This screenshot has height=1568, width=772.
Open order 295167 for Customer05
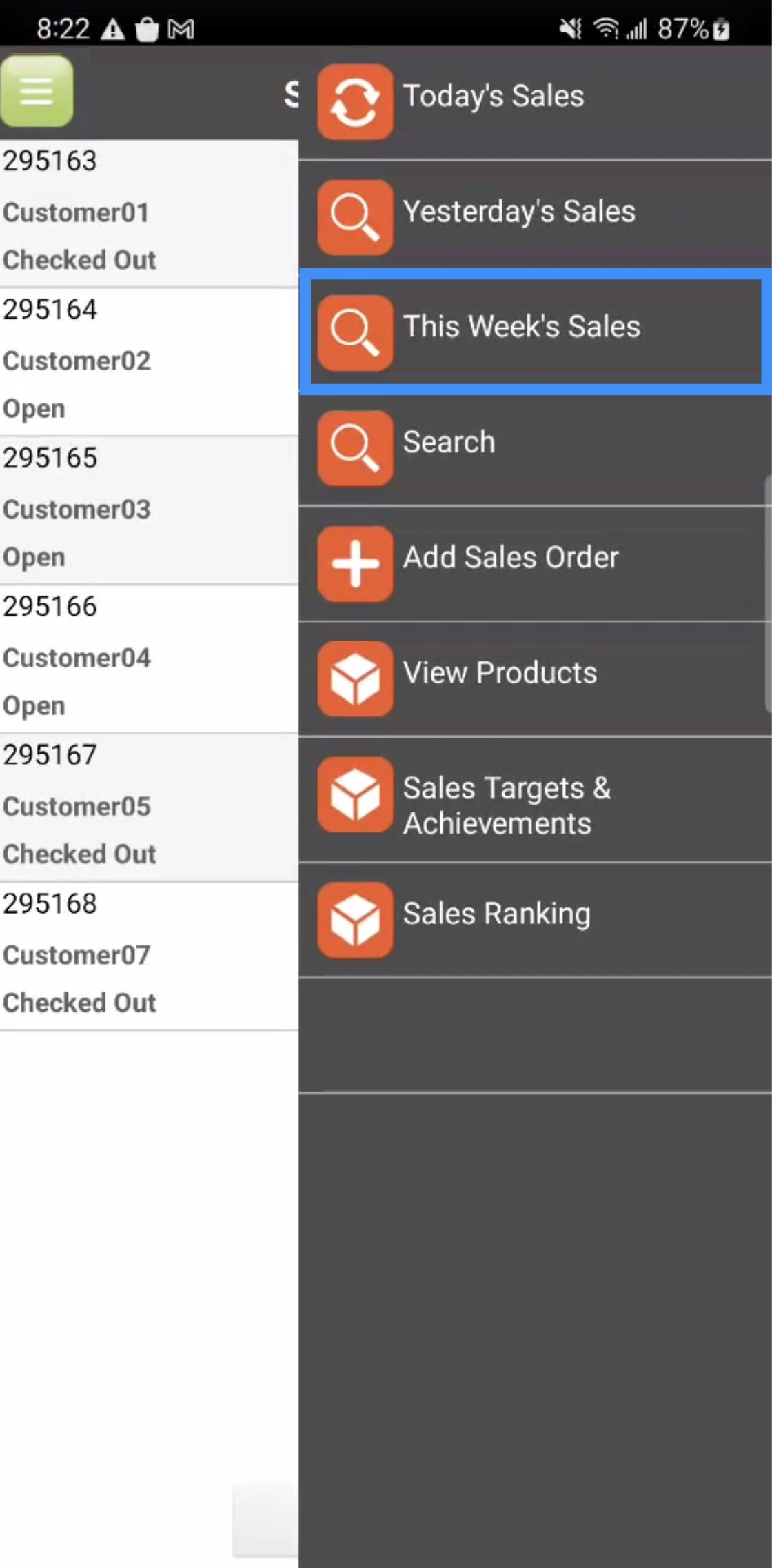[148, 806]
